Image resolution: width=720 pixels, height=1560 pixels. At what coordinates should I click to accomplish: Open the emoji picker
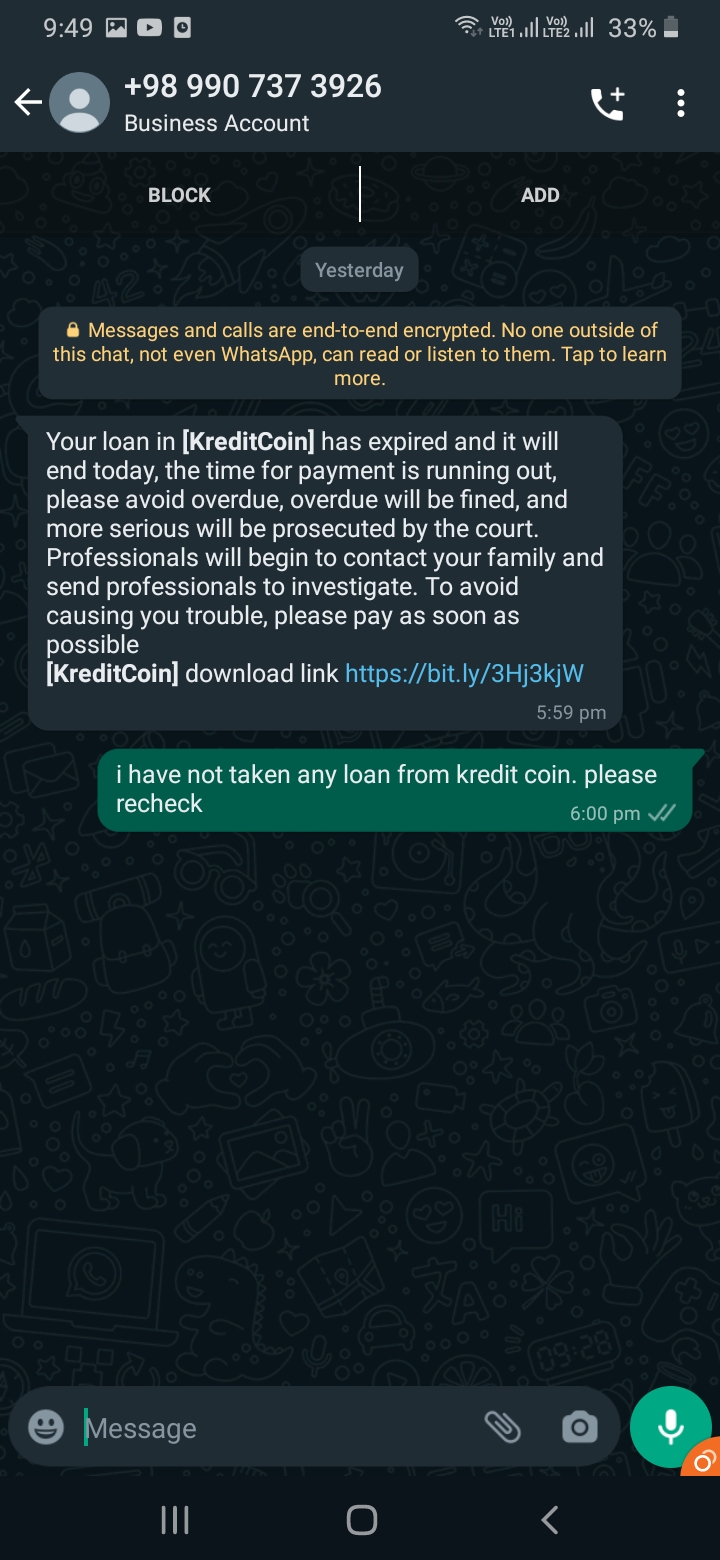46,1427
